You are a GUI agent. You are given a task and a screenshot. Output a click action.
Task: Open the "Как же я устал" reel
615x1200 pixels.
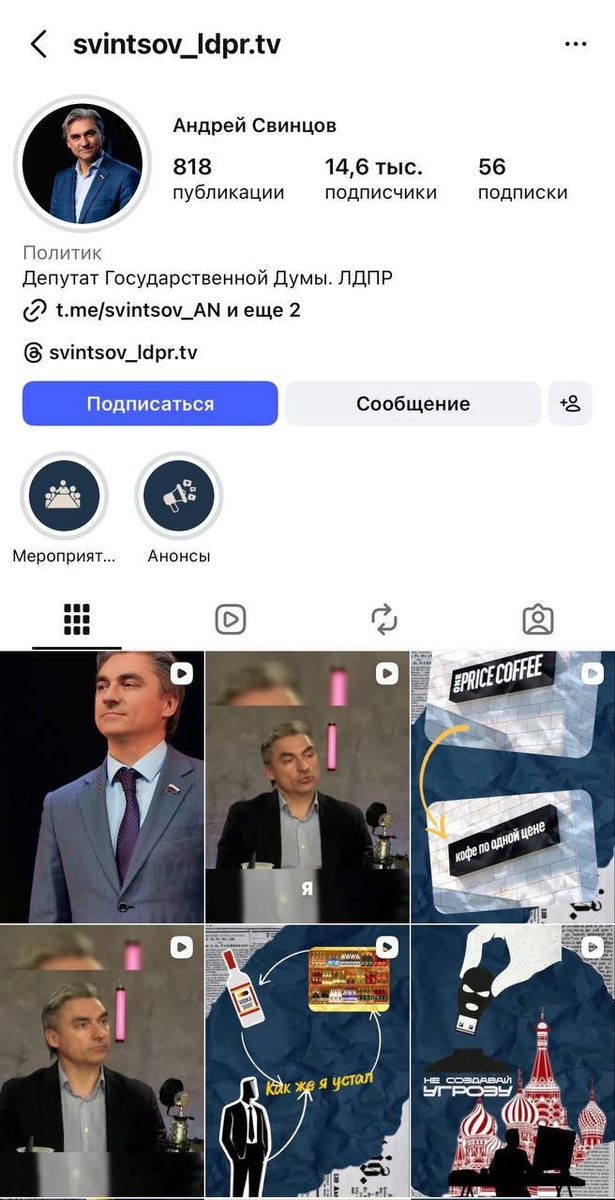[x=307, y=1060]
